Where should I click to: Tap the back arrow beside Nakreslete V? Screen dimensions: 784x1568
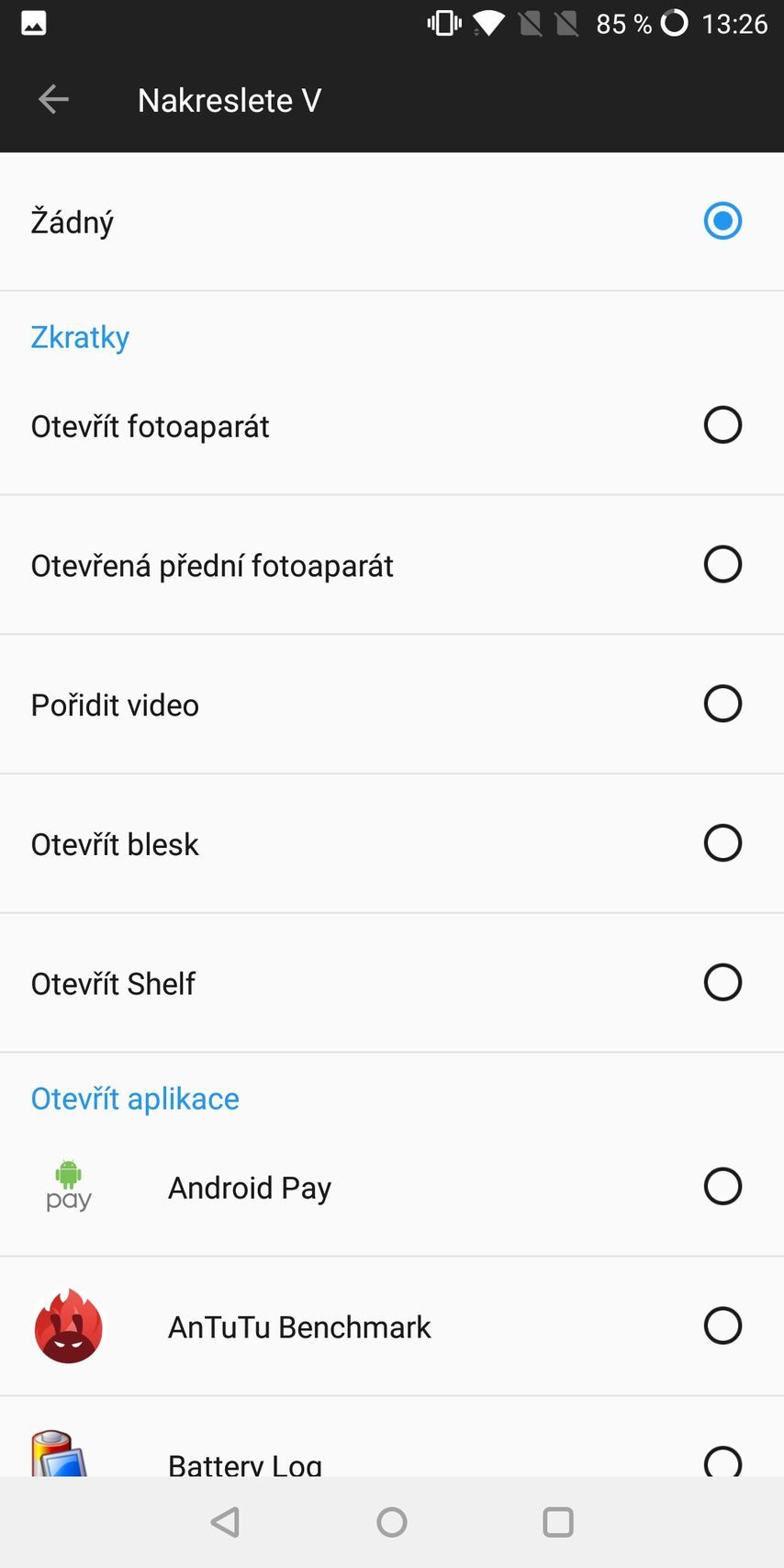52,99
